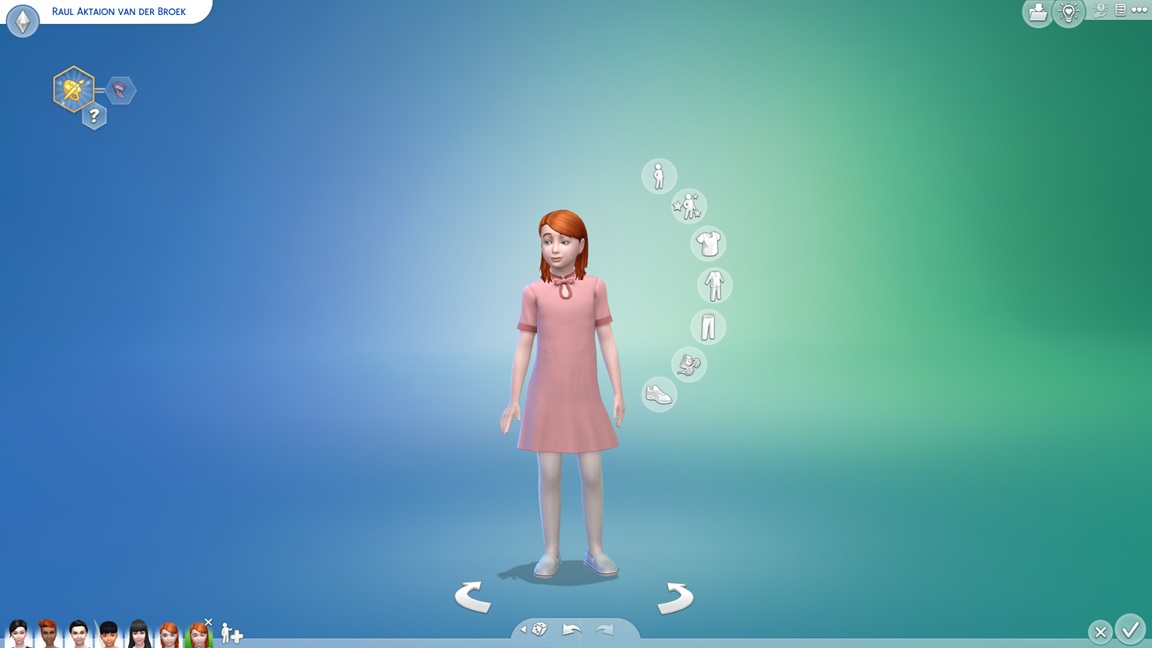Open the shoes category
This screenshot has width=1152, height=648.
658,395
